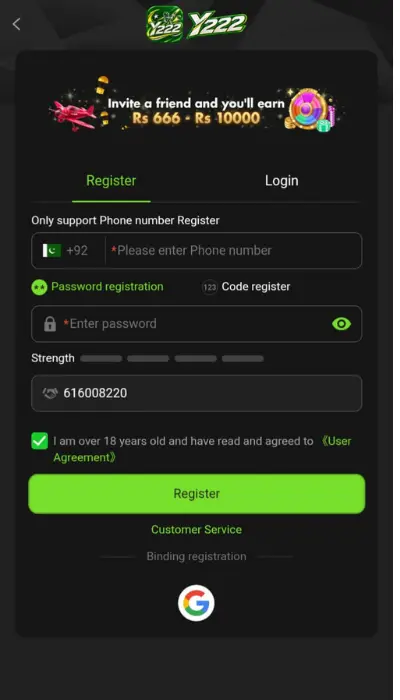Register with Google account icon

coord(196,603)
